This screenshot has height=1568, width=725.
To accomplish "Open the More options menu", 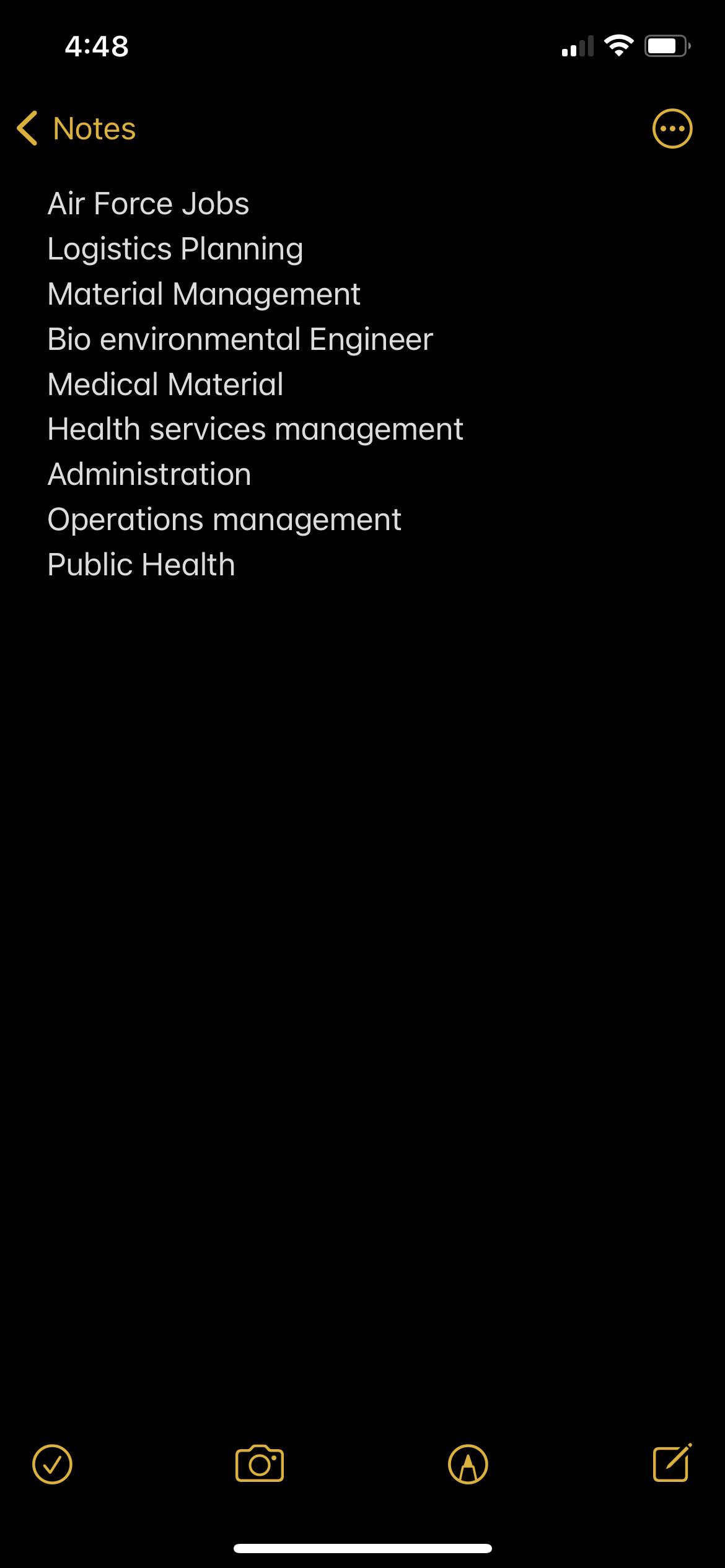I will click(x=672, y=128).
